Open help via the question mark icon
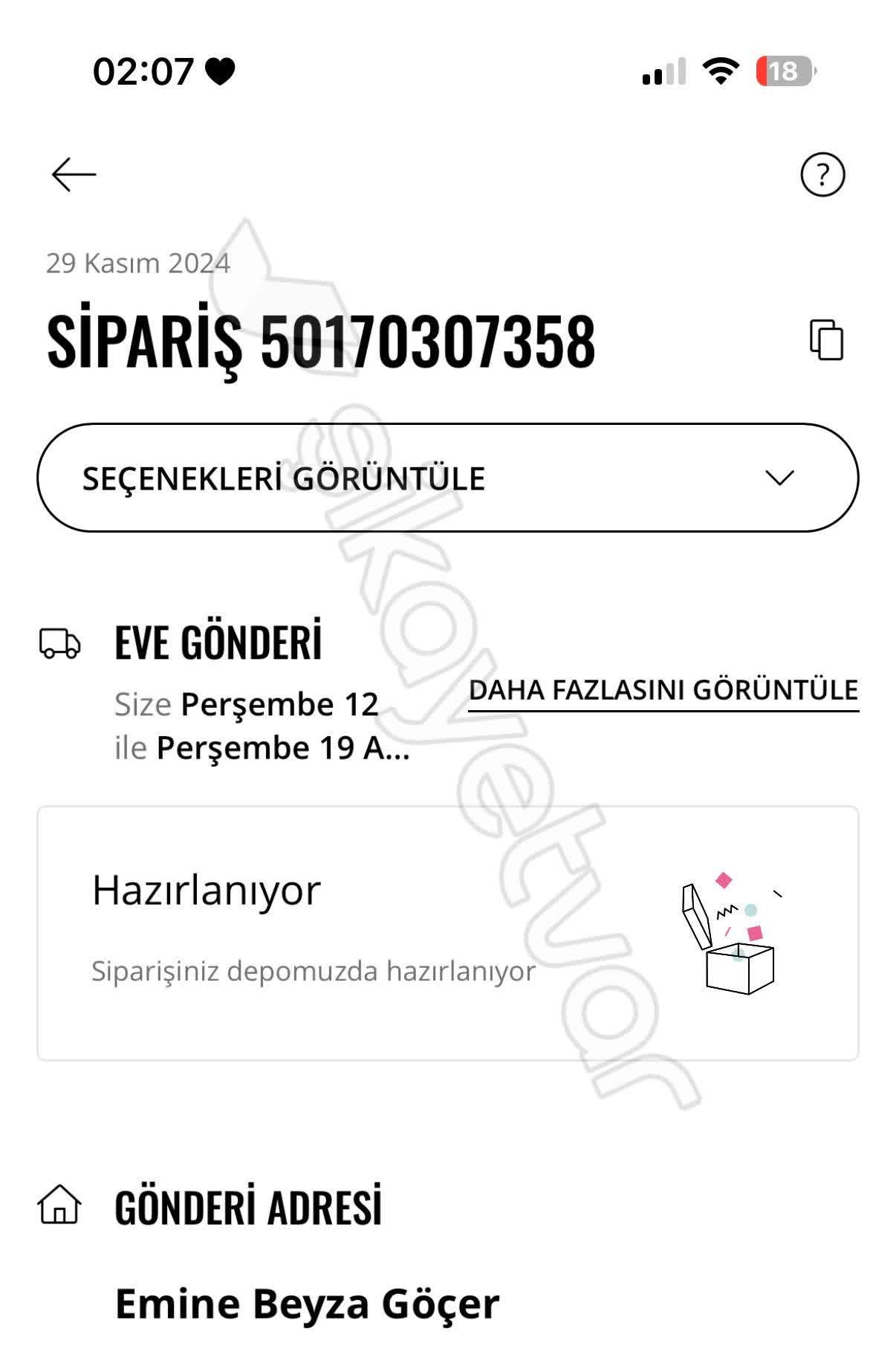Screen dimensions: 896x1346 click(822, 175)
